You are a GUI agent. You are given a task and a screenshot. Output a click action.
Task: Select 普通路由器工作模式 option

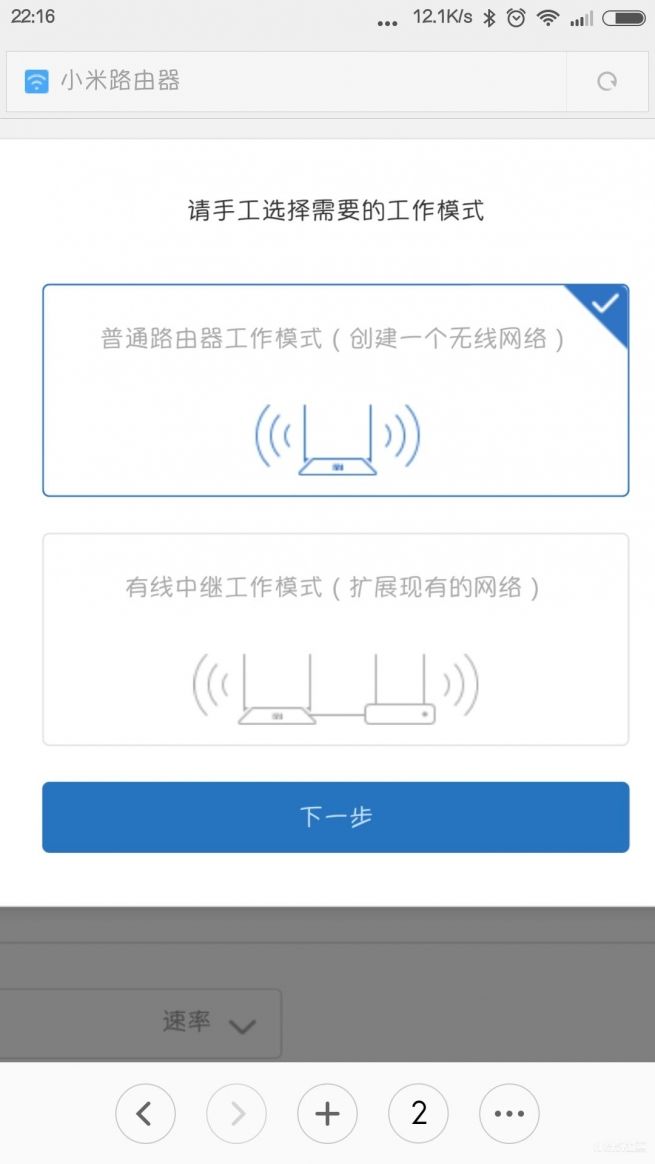(336, 390)
